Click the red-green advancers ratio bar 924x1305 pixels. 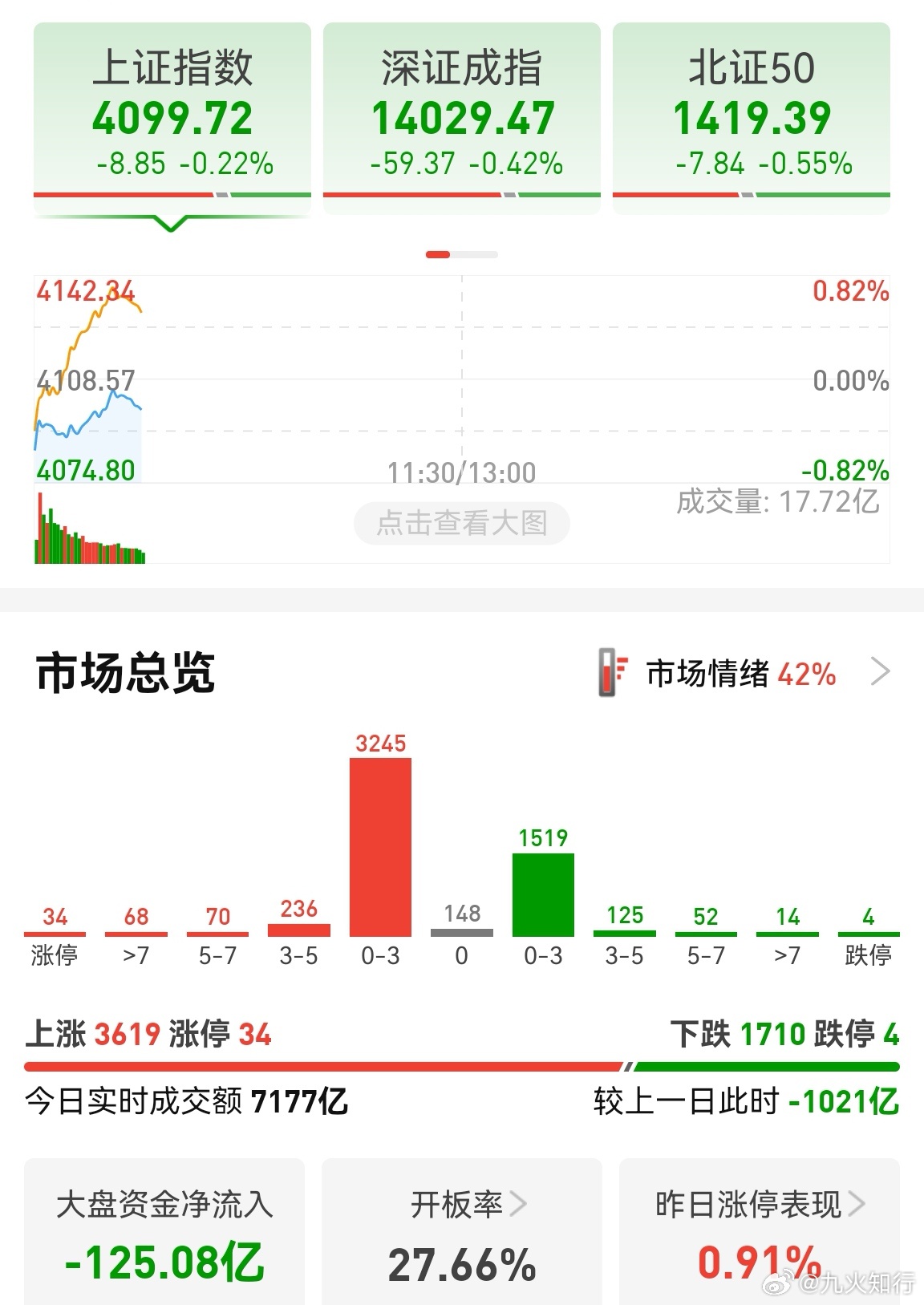[462, 1065]
